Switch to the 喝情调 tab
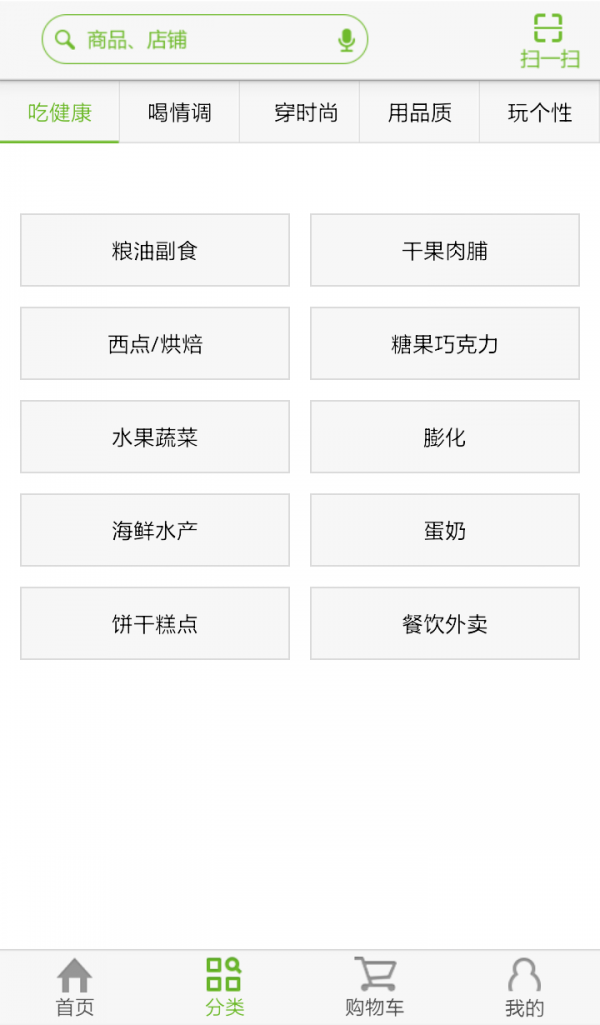 (180, 112)
